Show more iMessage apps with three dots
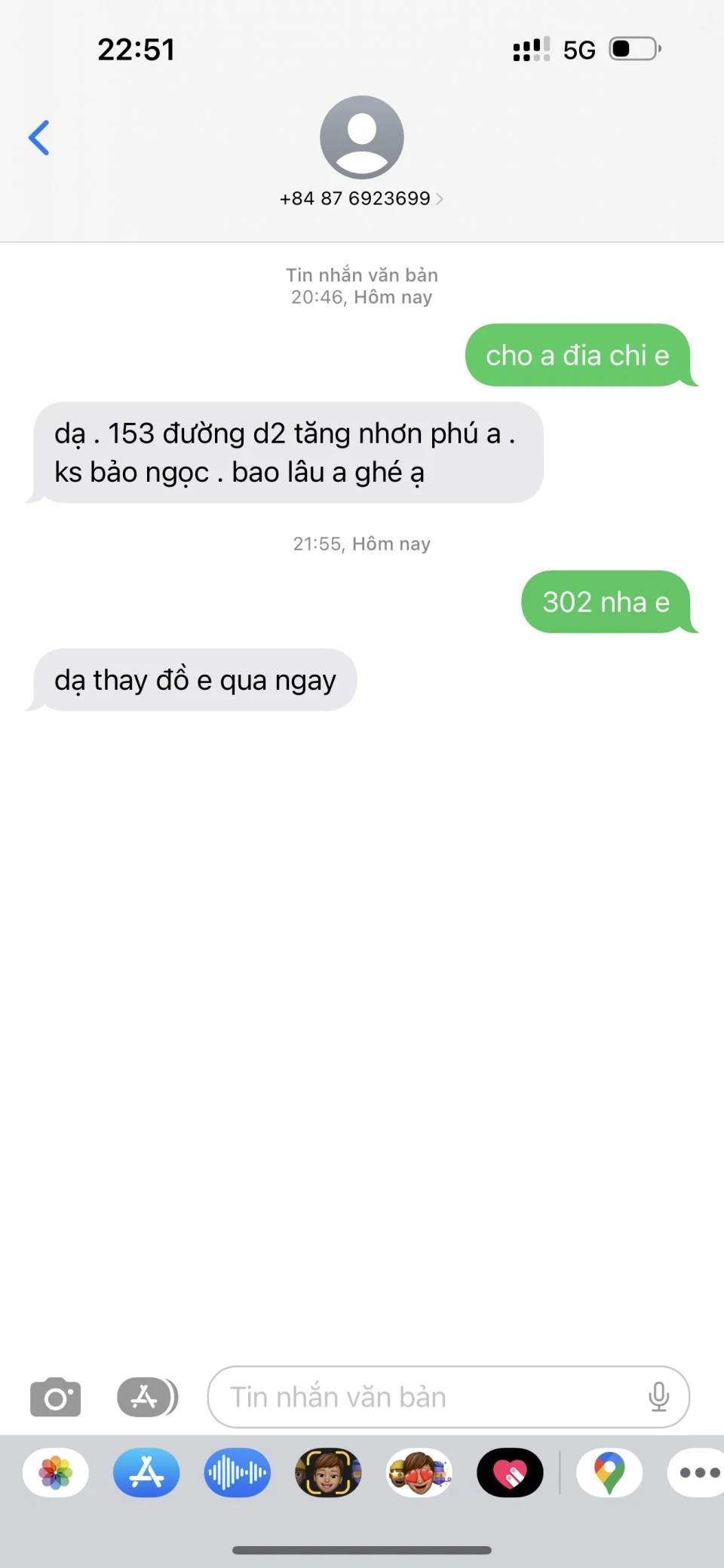 tap(698, 1472)
